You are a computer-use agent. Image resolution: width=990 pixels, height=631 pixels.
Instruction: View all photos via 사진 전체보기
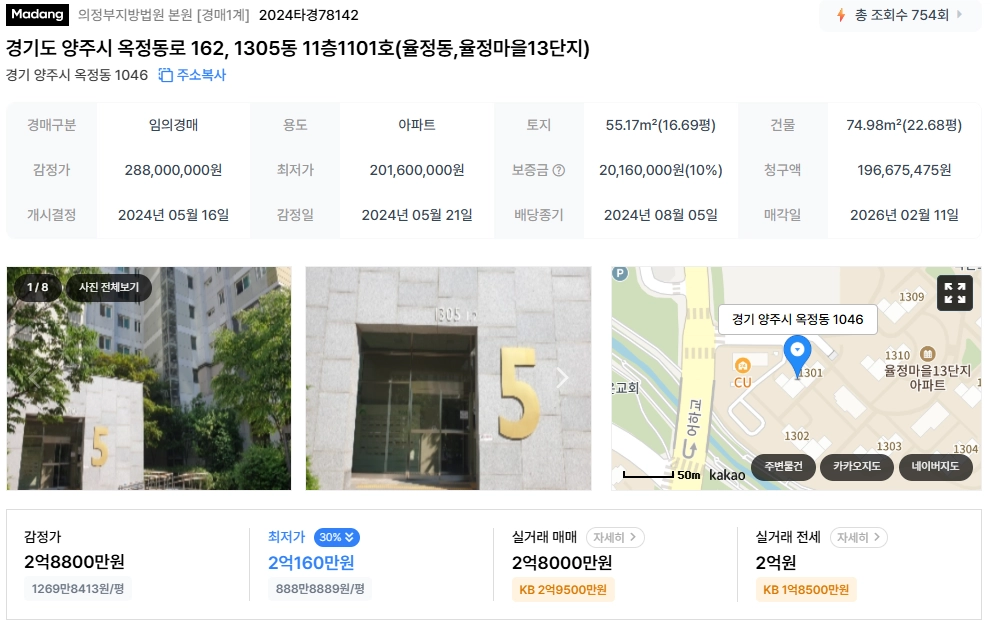click(x=110, y=287)
